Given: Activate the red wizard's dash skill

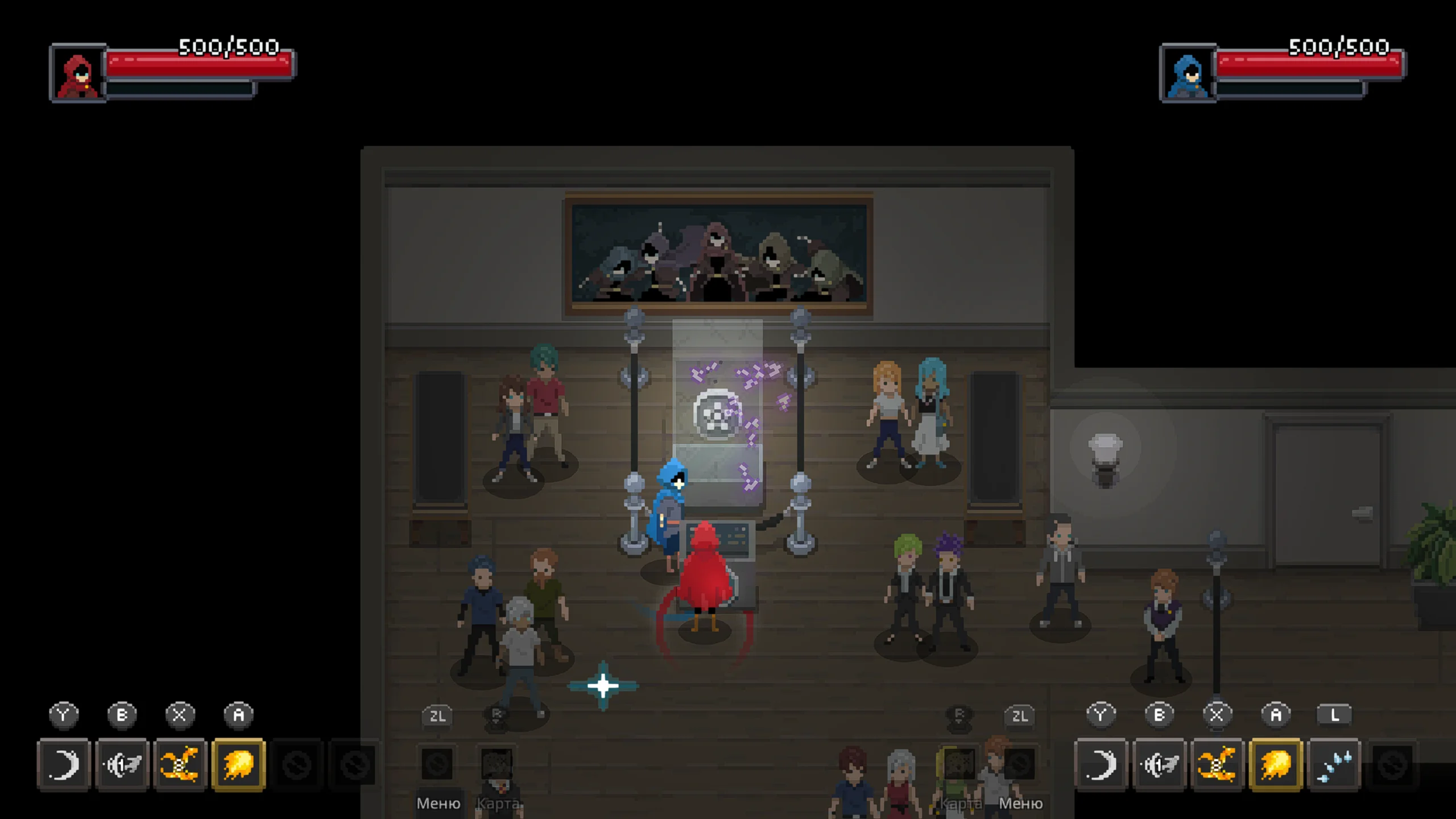Looking at the screenshot, I should point(122,764).
